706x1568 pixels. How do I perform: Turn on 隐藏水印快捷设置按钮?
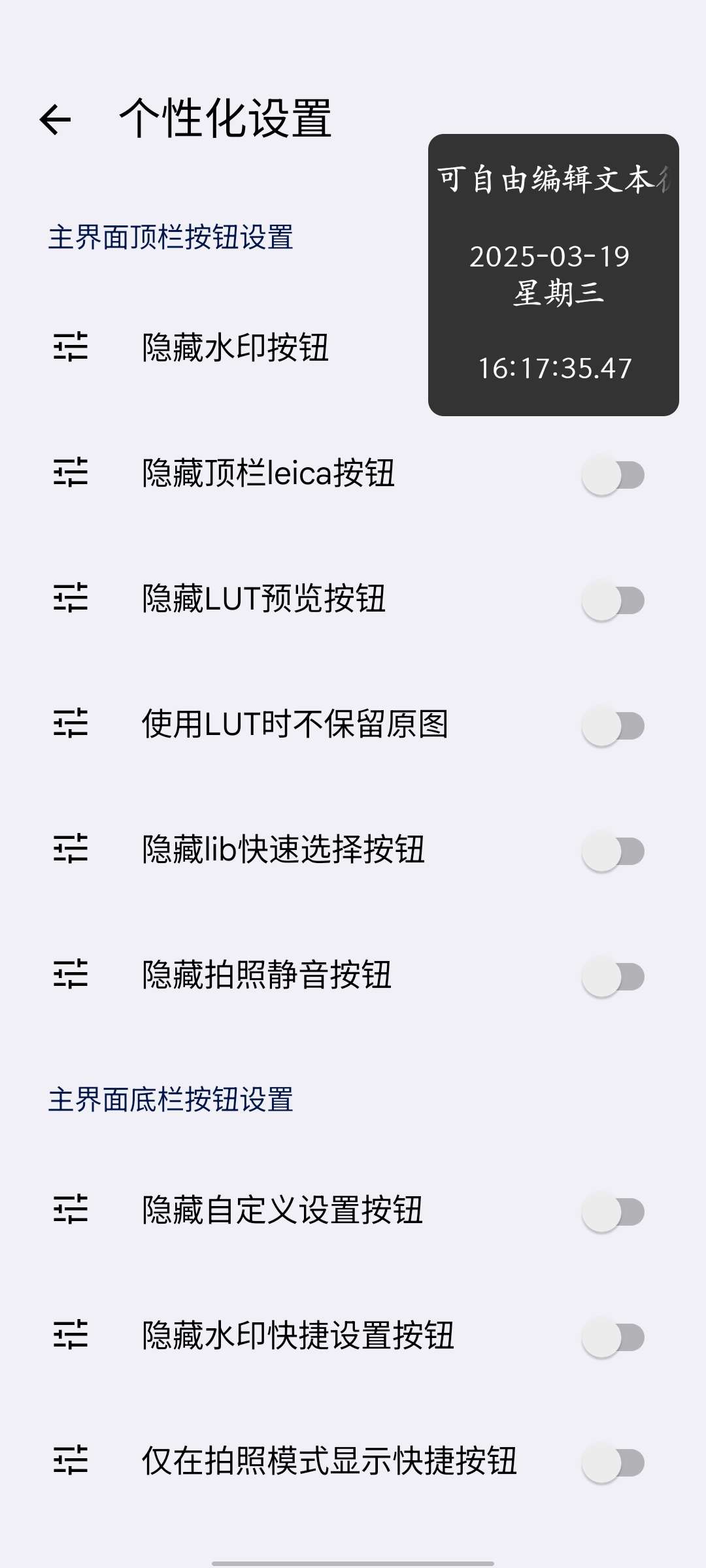pos(613,1337)
